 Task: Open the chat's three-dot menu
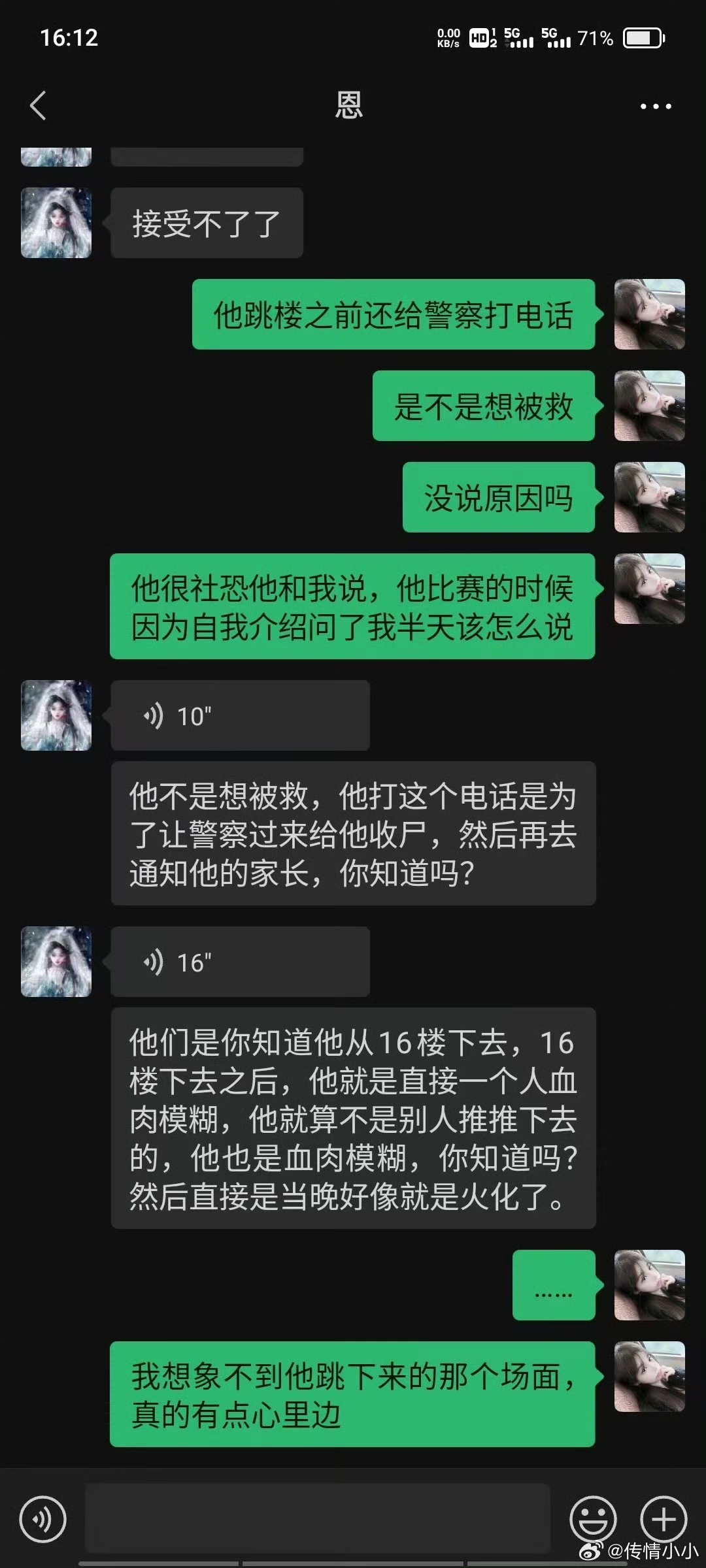point(655,106)
